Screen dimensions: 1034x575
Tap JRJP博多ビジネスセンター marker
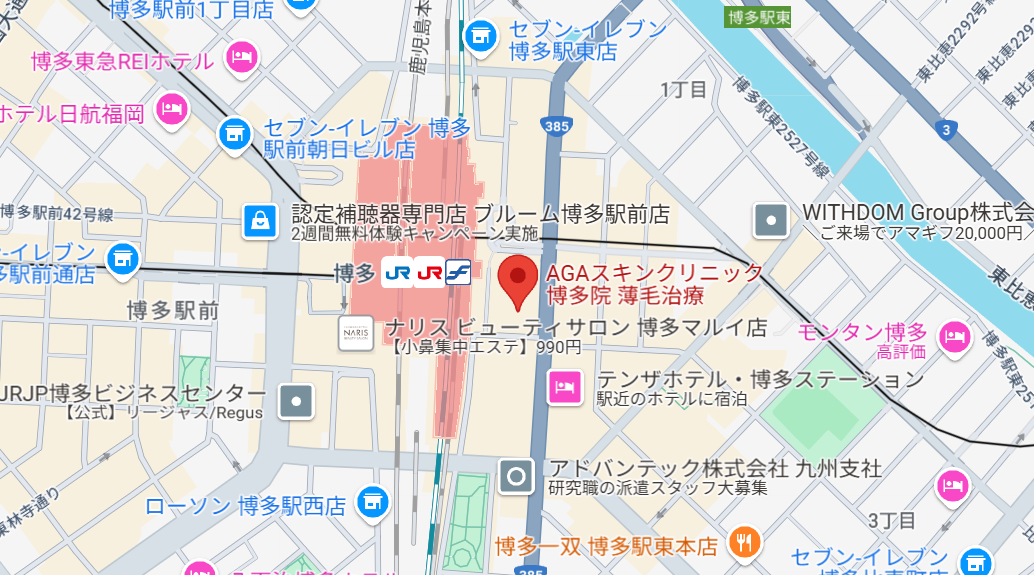click(x=296, y=402)
